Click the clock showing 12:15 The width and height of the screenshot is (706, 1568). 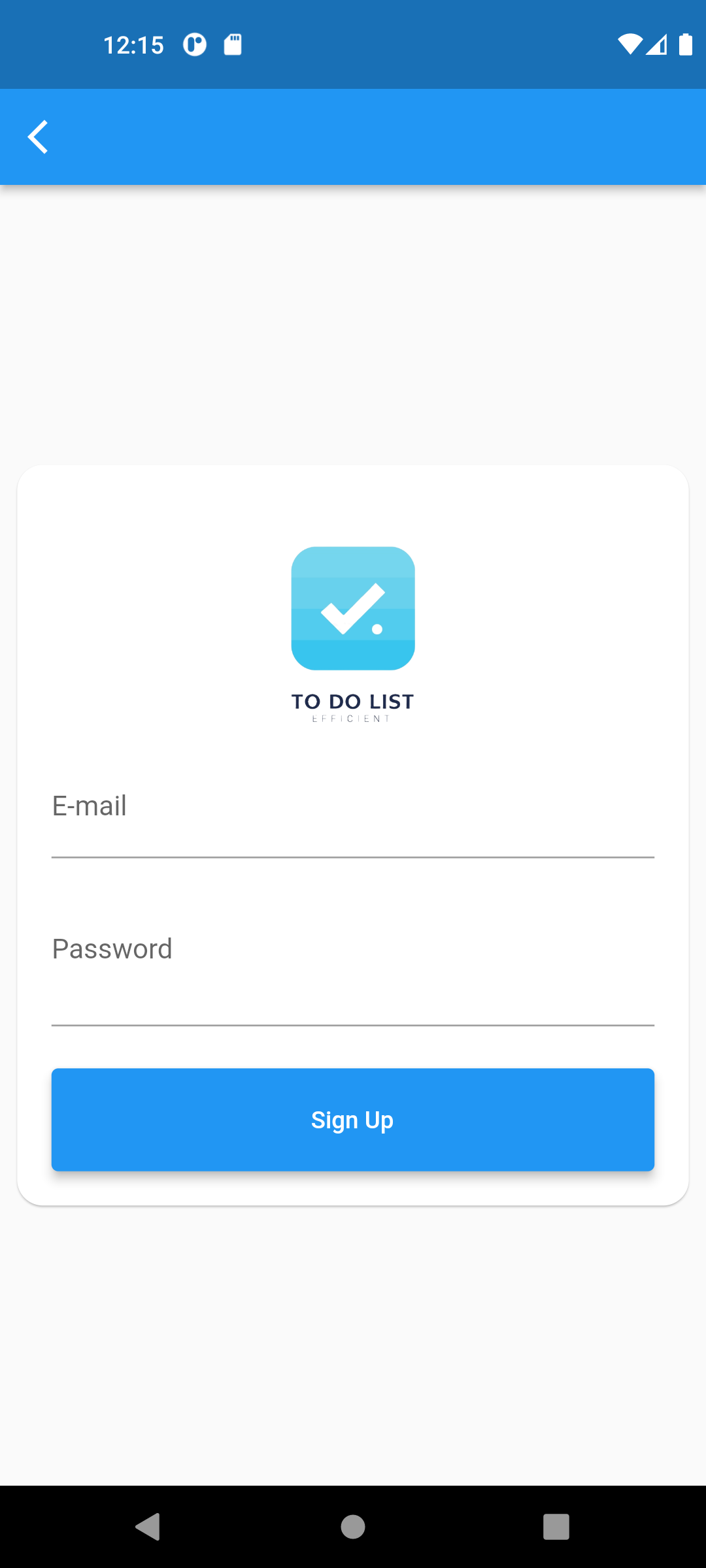tap(134, 44)
